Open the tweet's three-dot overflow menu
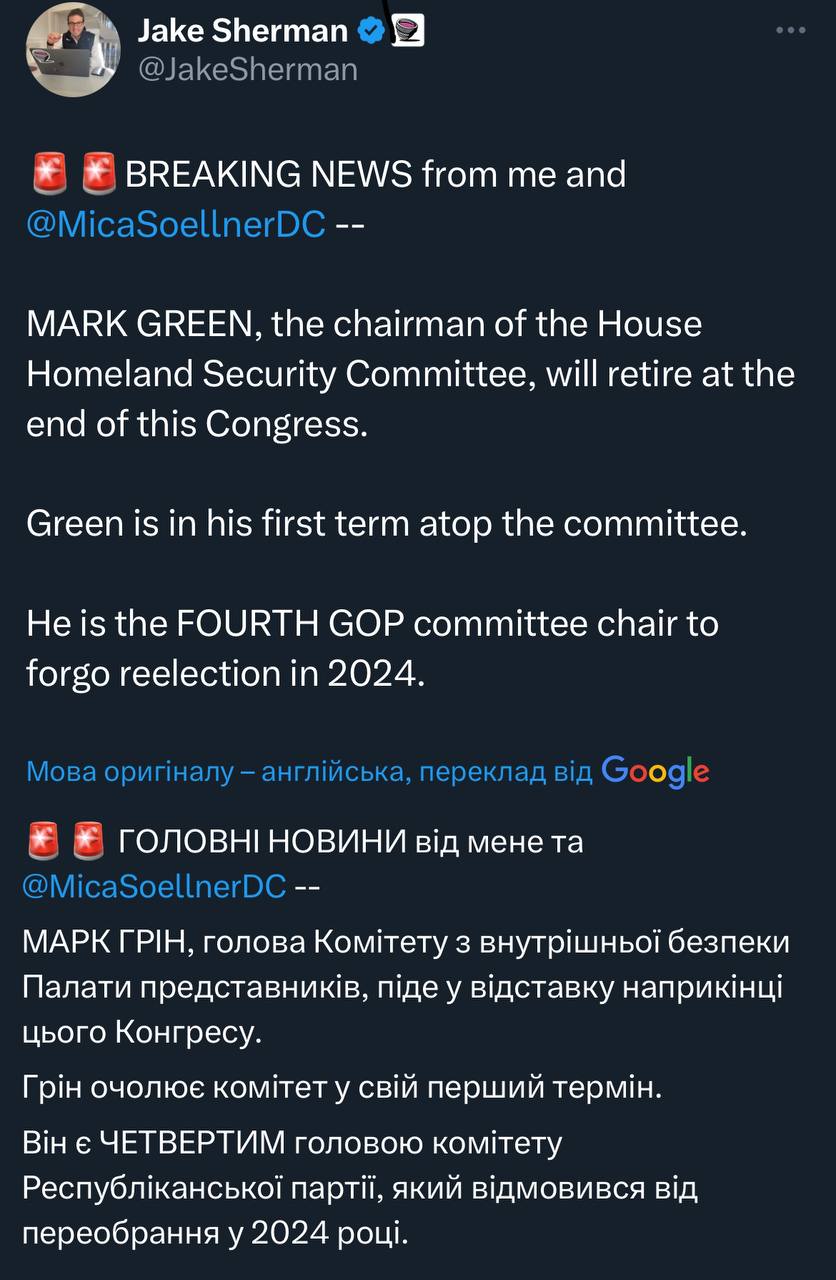The image size is (836, 1280). (x=790, y=31)
